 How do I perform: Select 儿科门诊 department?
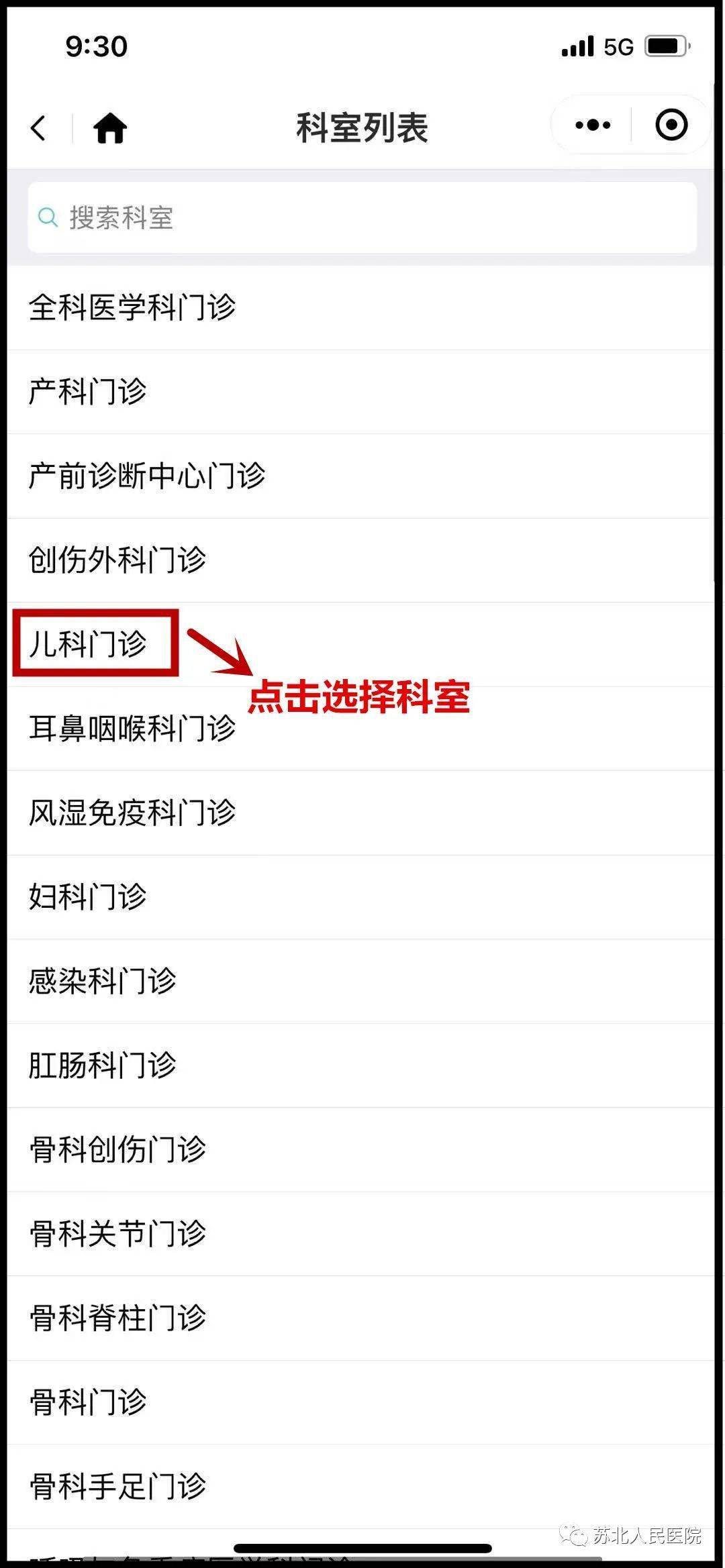tap(88, 643)
